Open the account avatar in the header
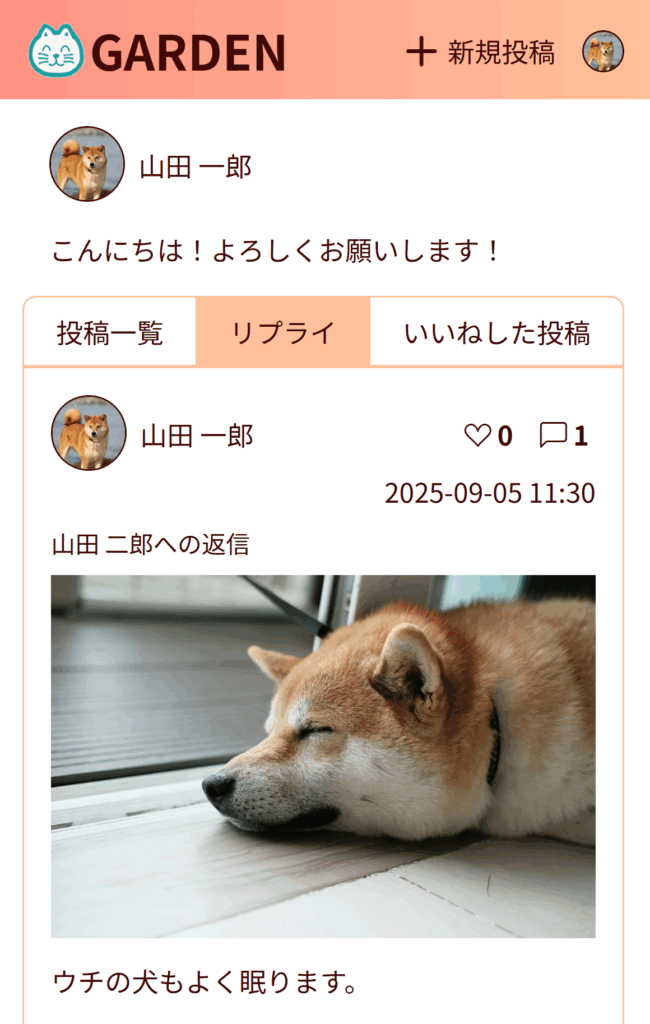Screen dimensions: 650x1024 [x=603, y=52]
